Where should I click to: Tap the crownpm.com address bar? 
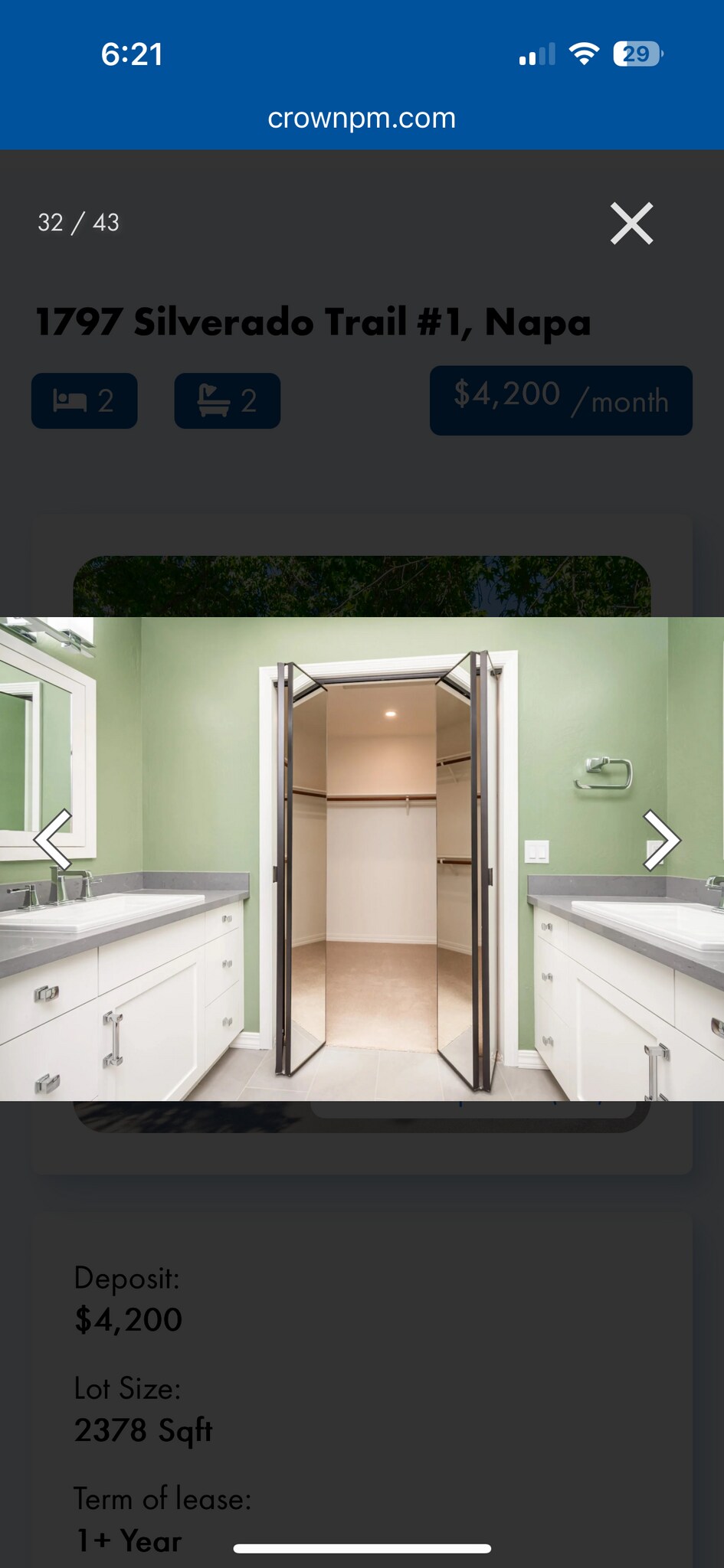click(362, 118)
